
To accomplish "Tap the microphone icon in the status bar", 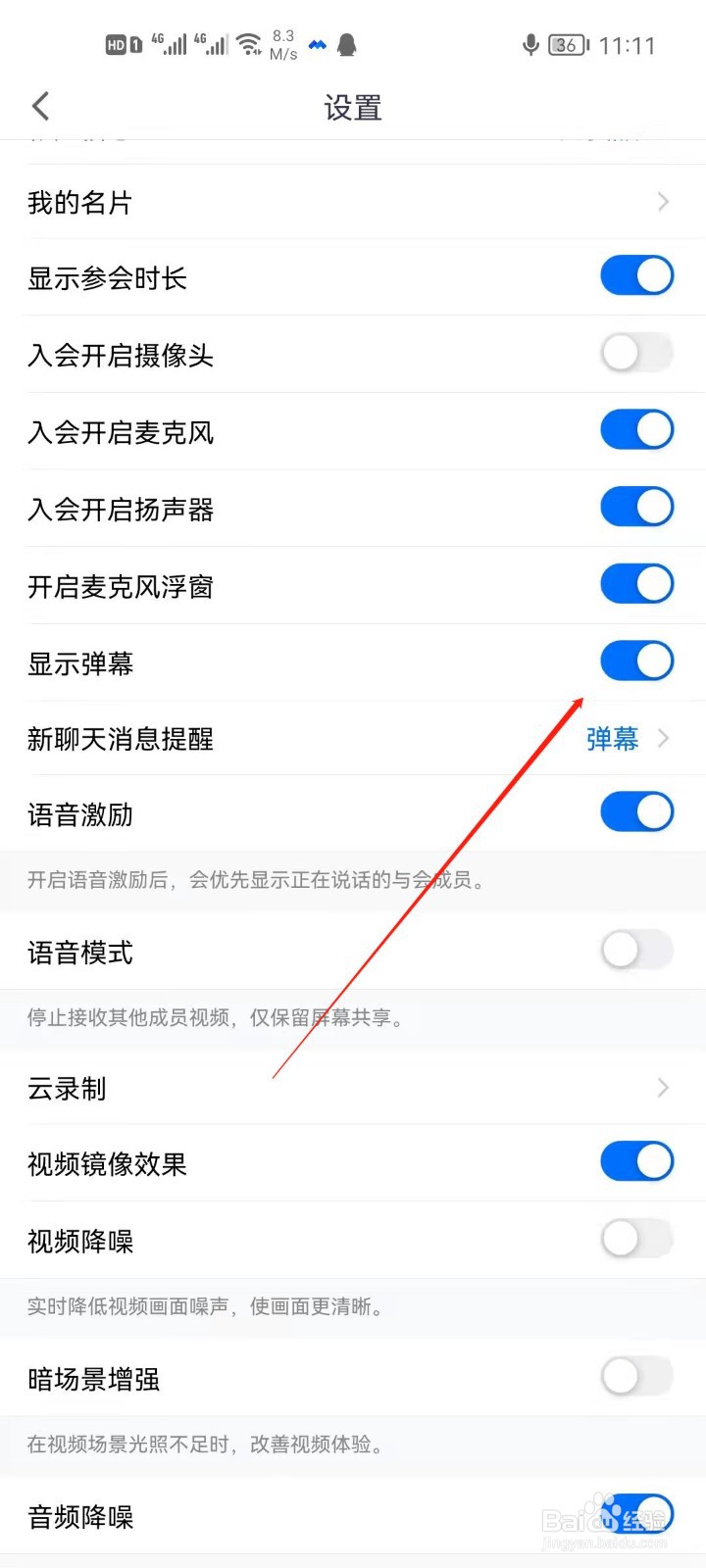I will pos(530,44).
